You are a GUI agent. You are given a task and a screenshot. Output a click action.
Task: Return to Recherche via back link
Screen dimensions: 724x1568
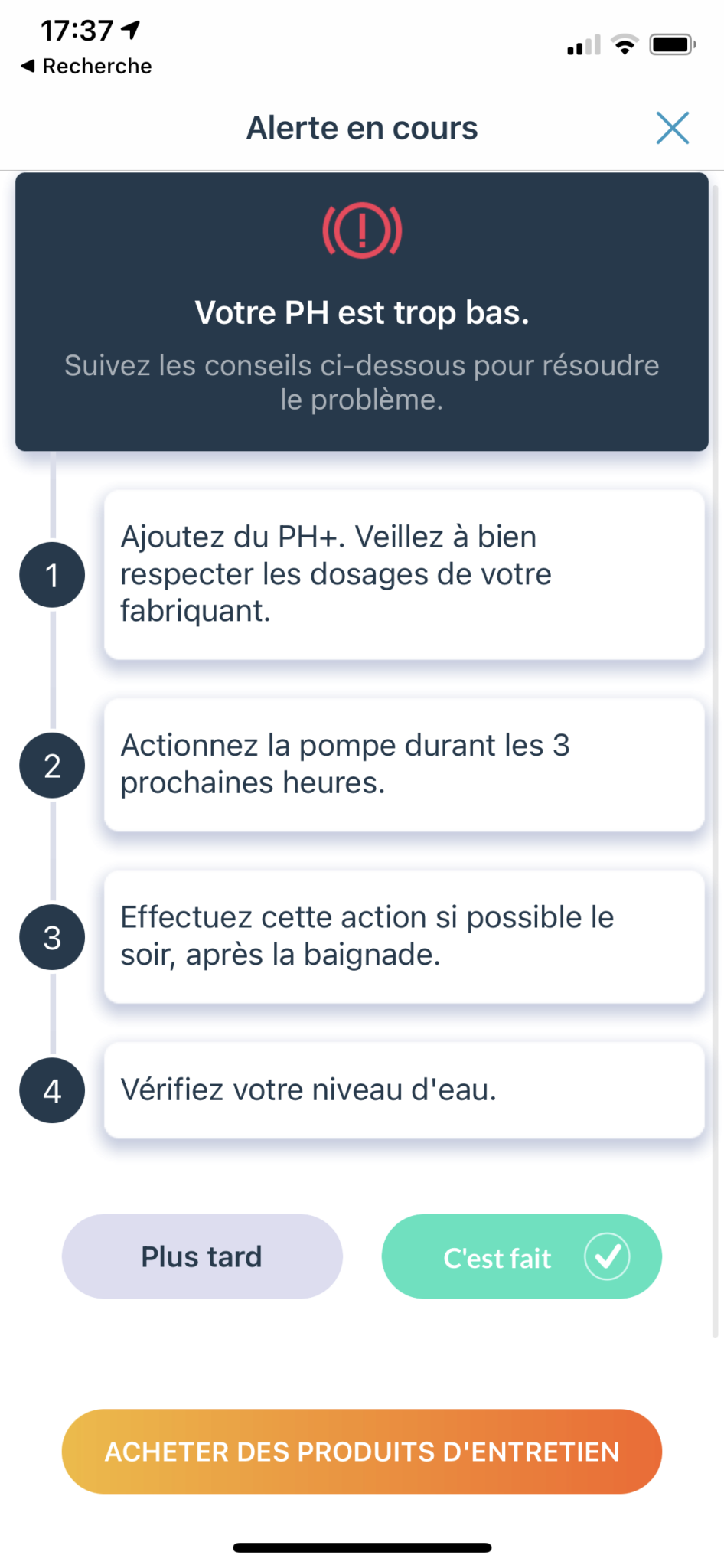(x=86, y=67)
